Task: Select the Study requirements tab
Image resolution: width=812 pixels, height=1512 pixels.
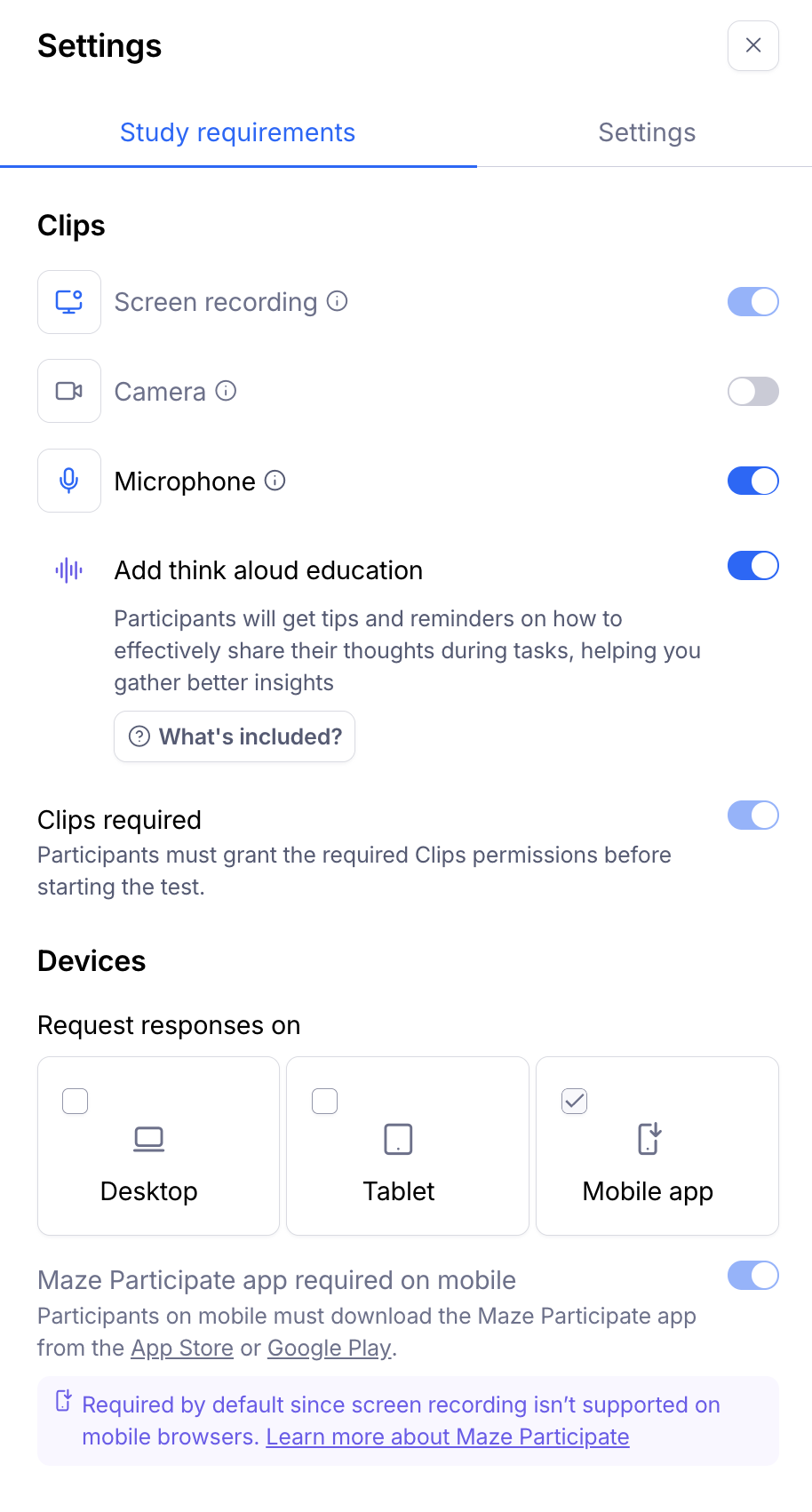Action: click(x=237, y=132)
